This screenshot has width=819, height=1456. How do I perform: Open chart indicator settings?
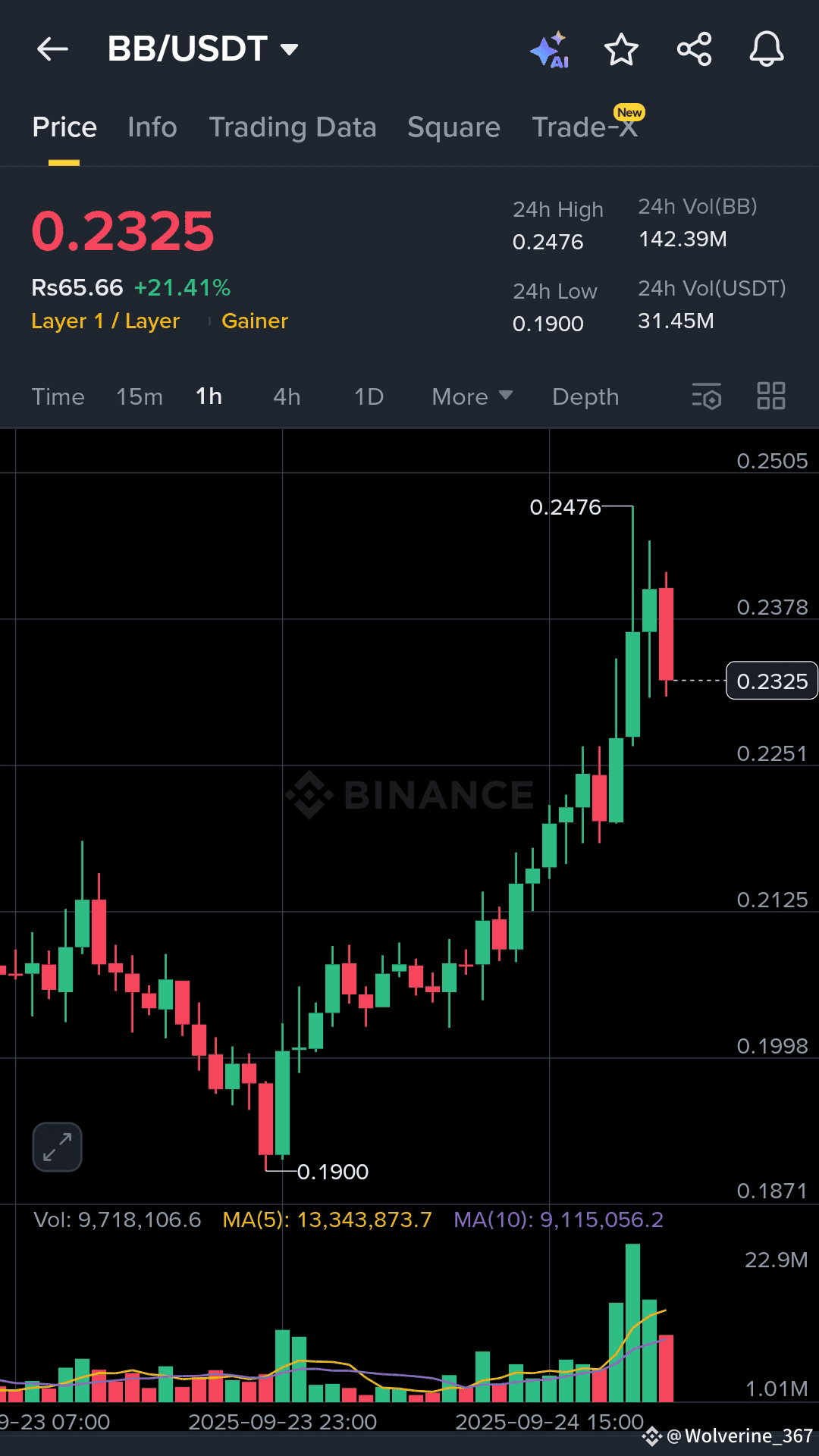707,396
